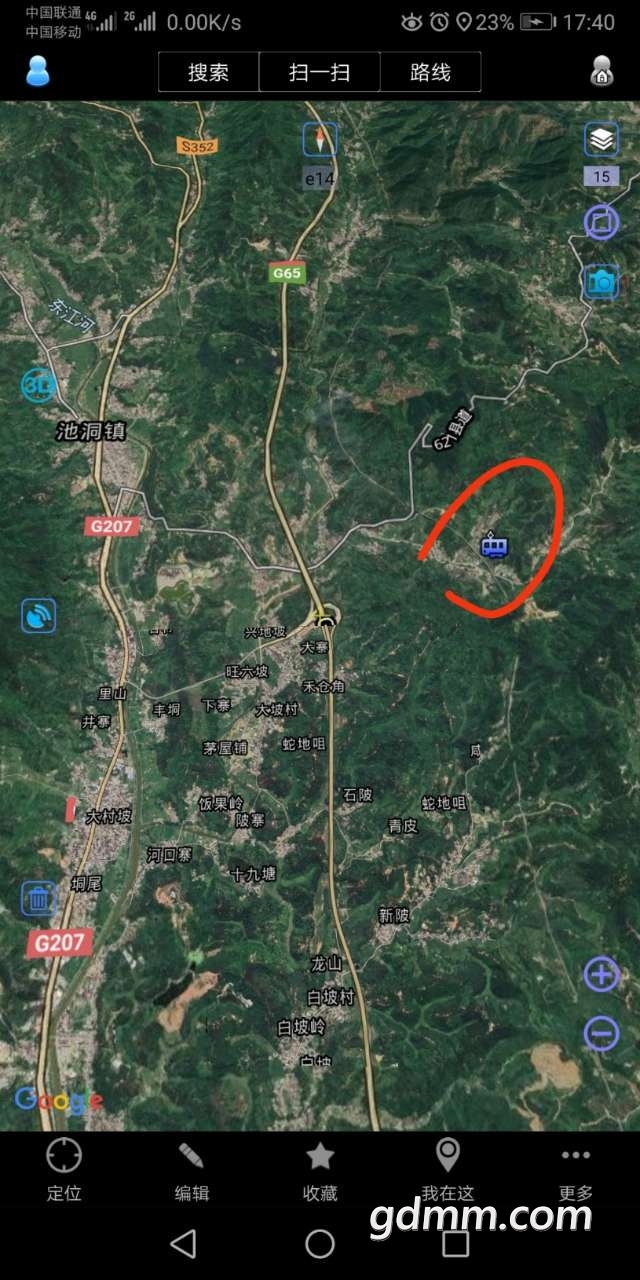Go back with system back button

(x=183, y=1243)
